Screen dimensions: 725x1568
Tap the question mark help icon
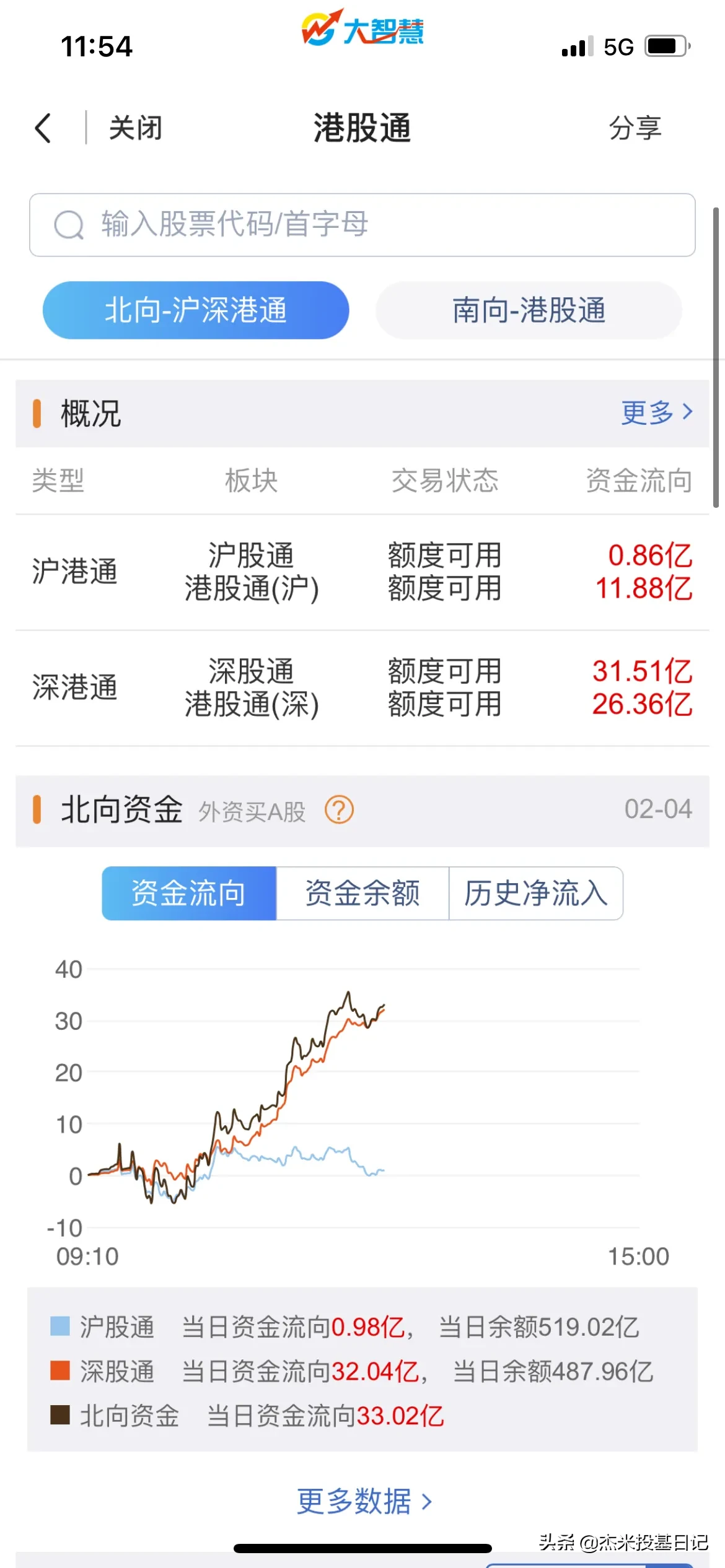pos(339,809)
